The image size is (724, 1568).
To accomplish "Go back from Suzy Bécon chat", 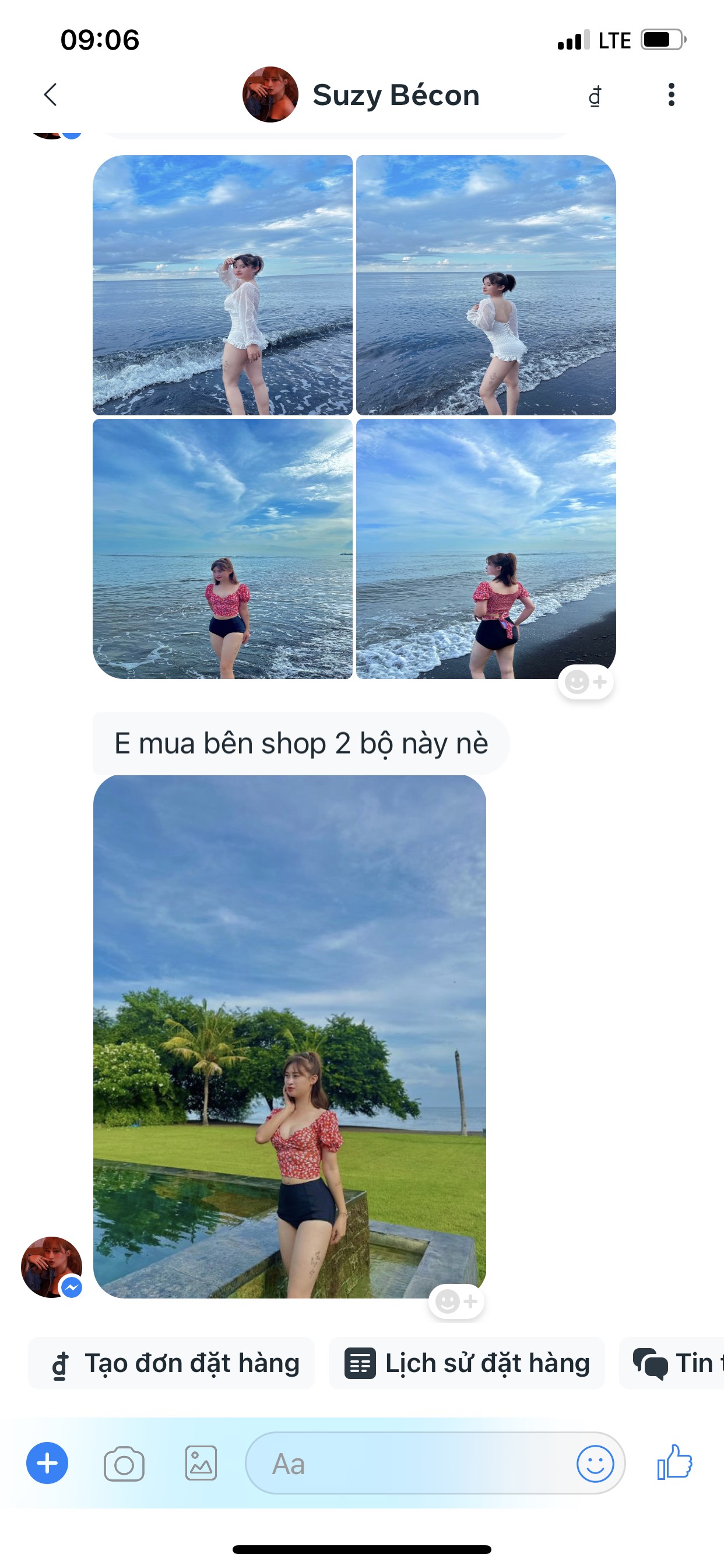I will [51, 94].
